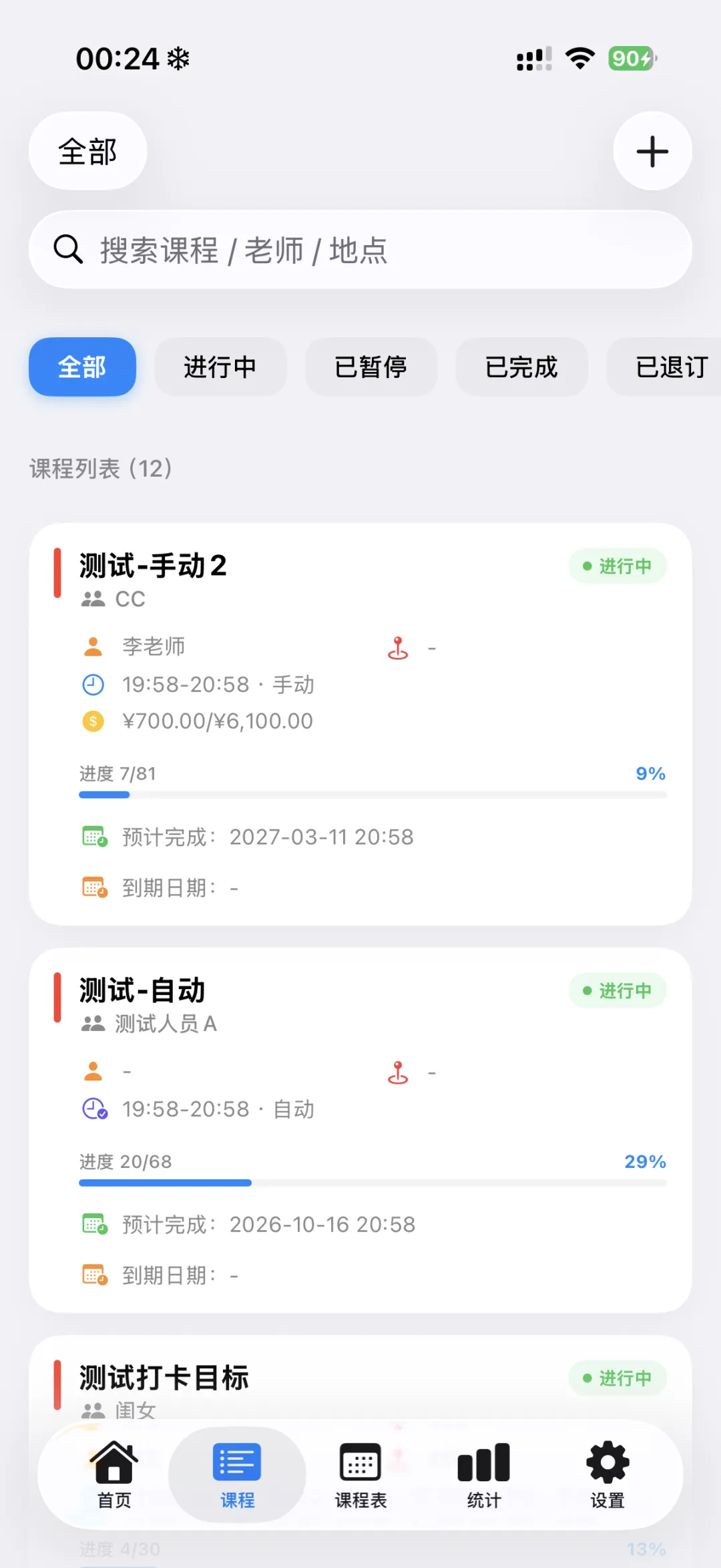Switch to the 课程表 tab
The width and height of the screenshot is (721, 1568).
click(x=360, y=1475)
